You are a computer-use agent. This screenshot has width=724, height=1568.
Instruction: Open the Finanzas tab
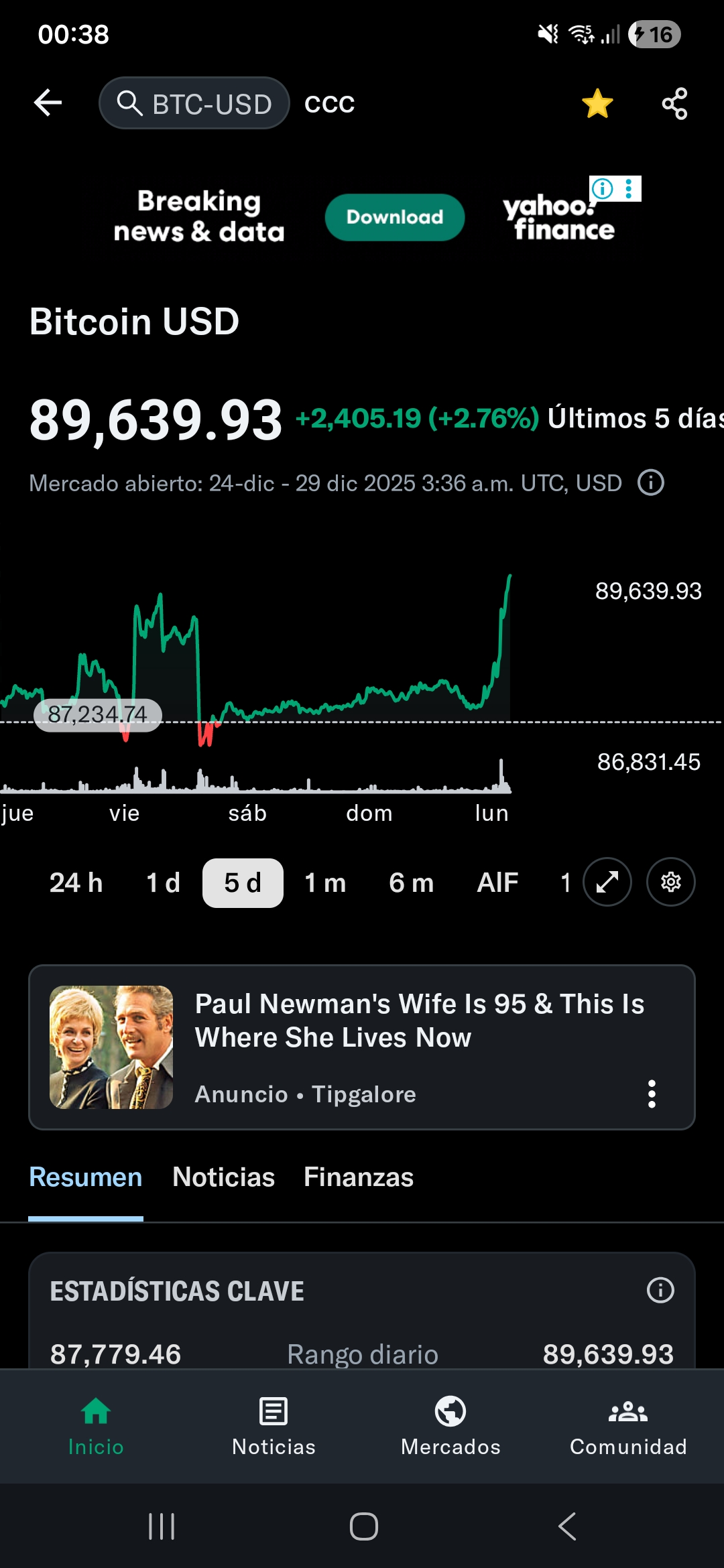coord(359,1177)
